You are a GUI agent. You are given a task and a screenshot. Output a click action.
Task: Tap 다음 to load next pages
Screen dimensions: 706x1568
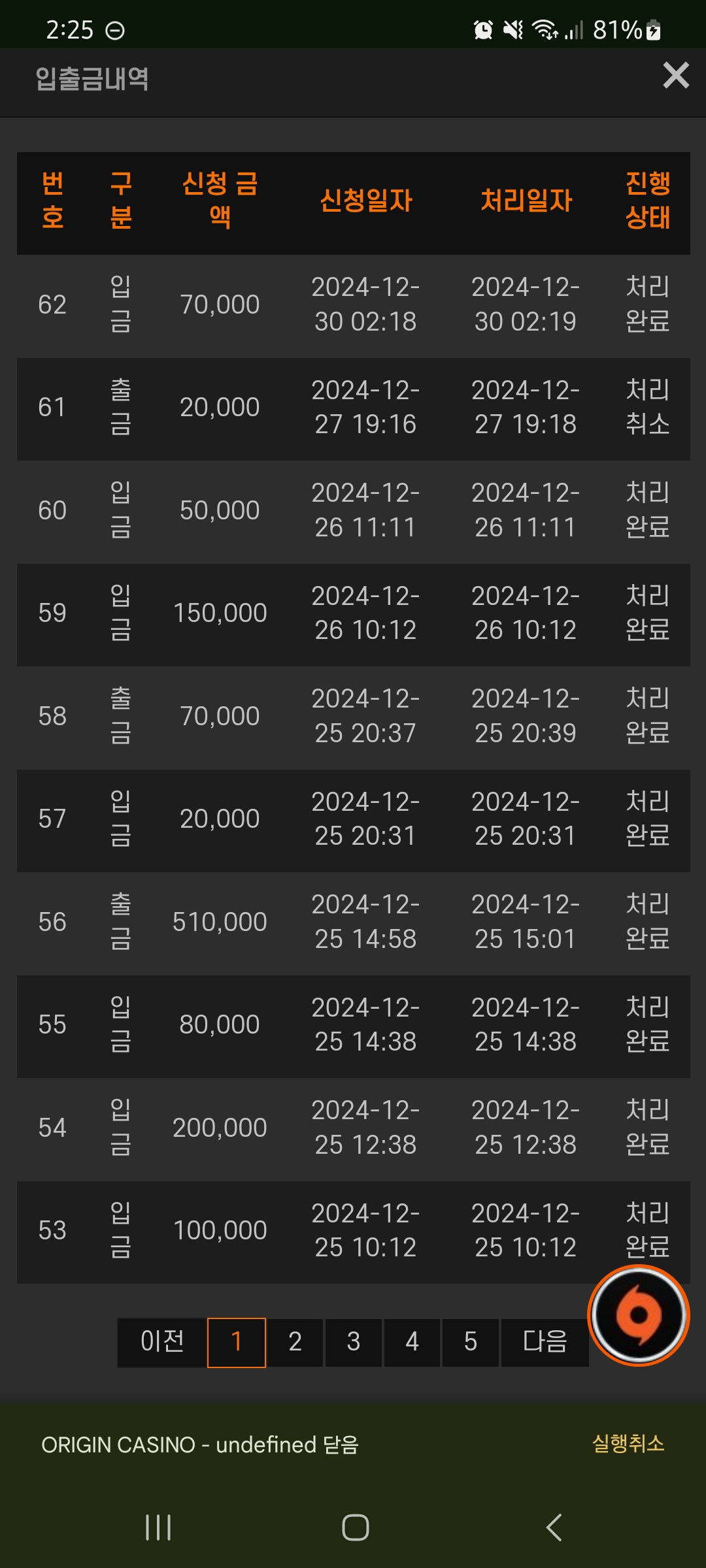coord(545,1342)
